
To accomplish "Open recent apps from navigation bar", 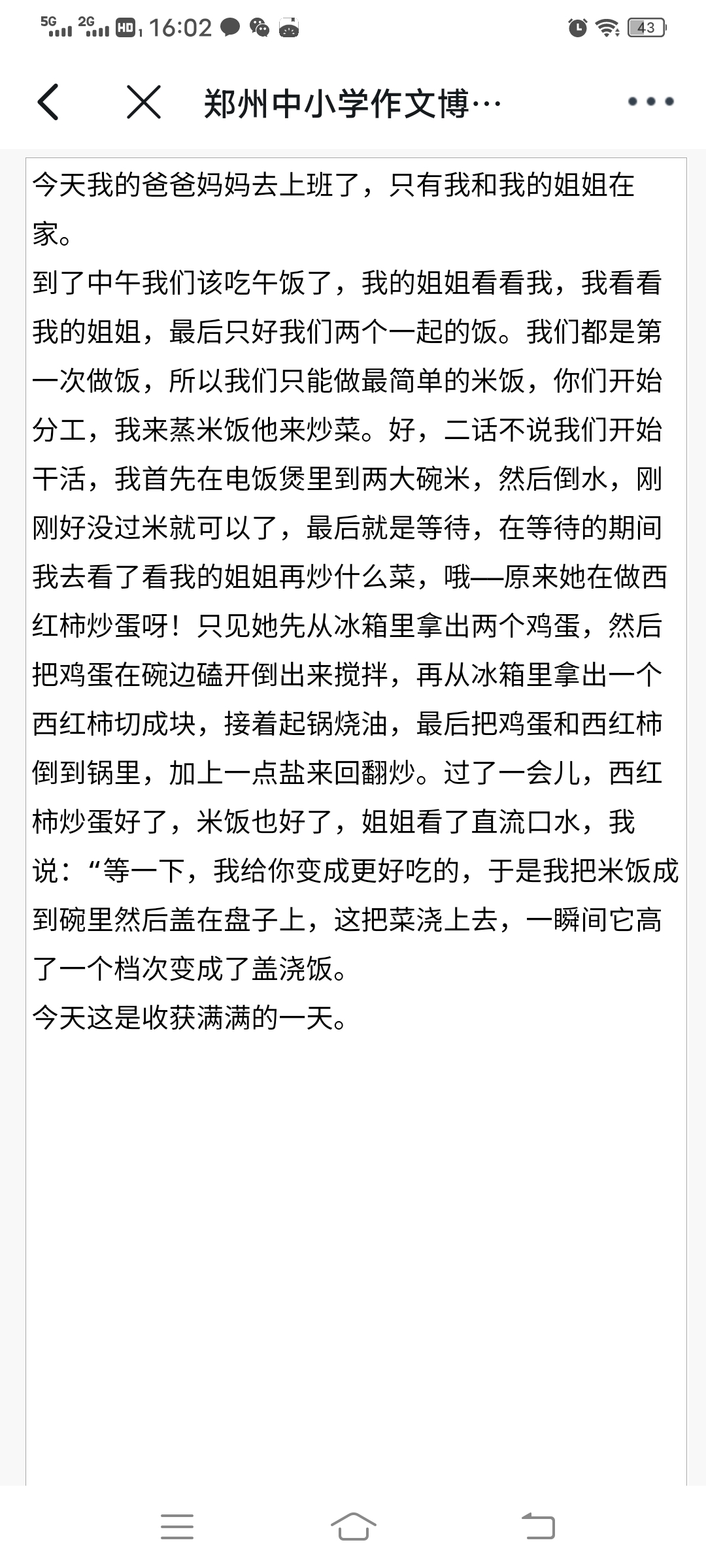I will [x=177, y=1527].
